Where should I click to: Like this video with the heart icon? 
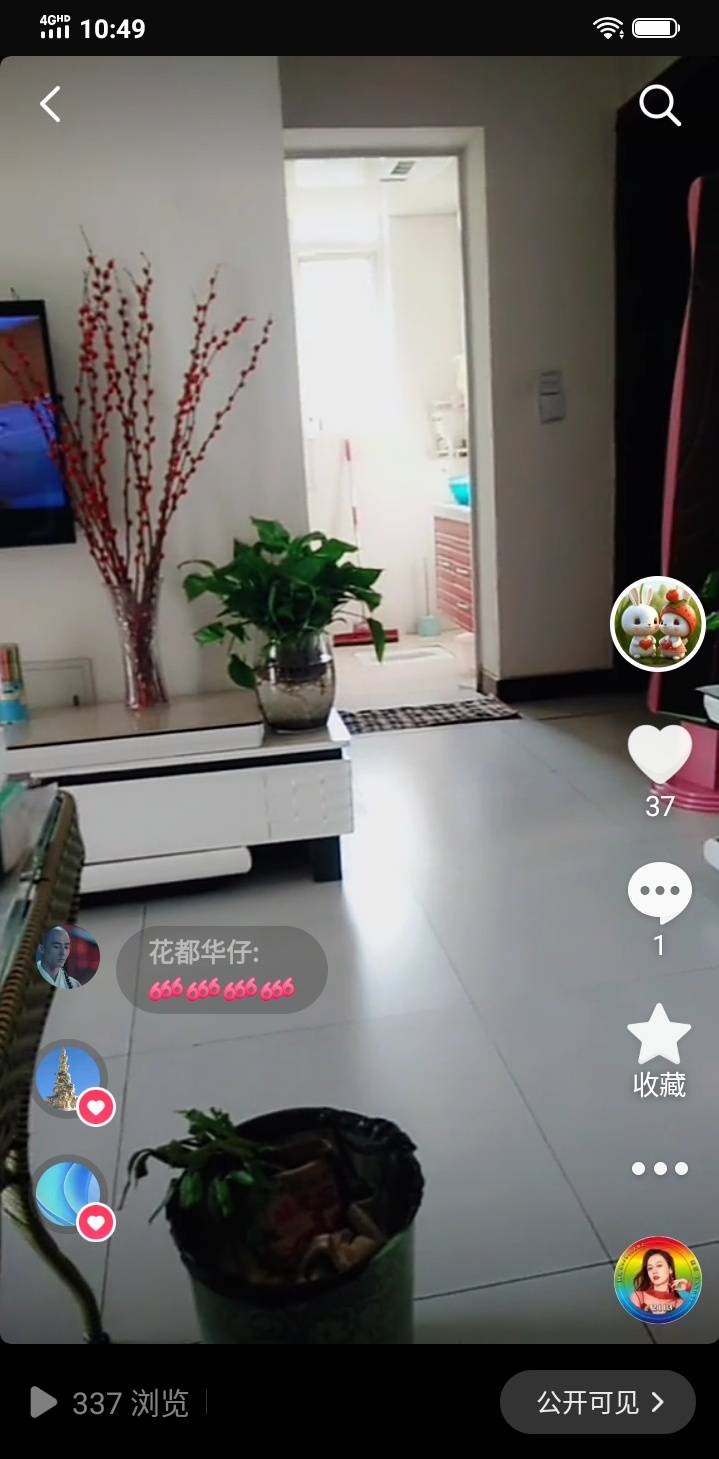pos(659,755)
